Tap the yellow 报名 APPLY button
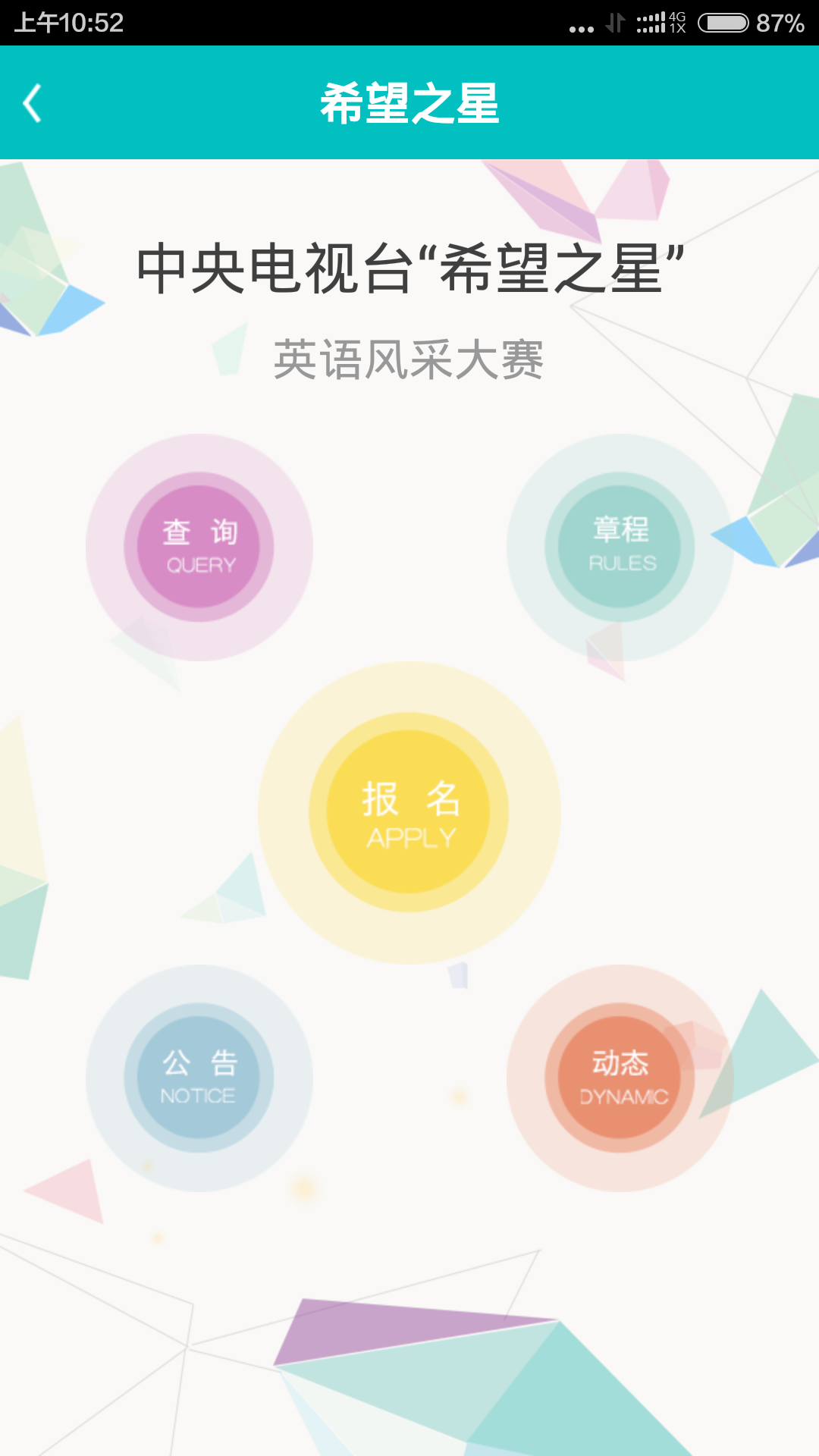 [409, 813]
